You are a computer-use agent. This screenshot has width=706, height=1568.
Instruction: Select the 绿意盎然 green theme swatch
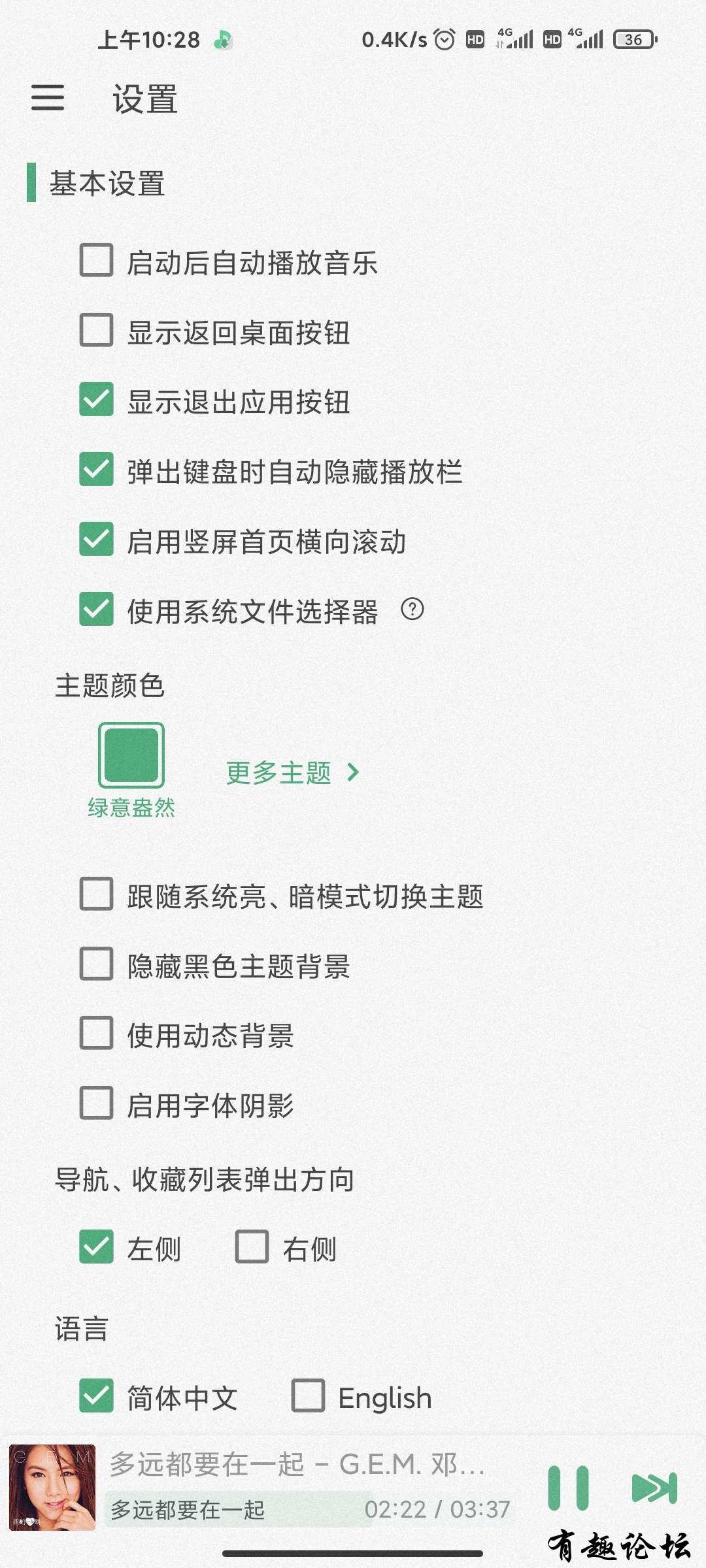pos(131,755)
